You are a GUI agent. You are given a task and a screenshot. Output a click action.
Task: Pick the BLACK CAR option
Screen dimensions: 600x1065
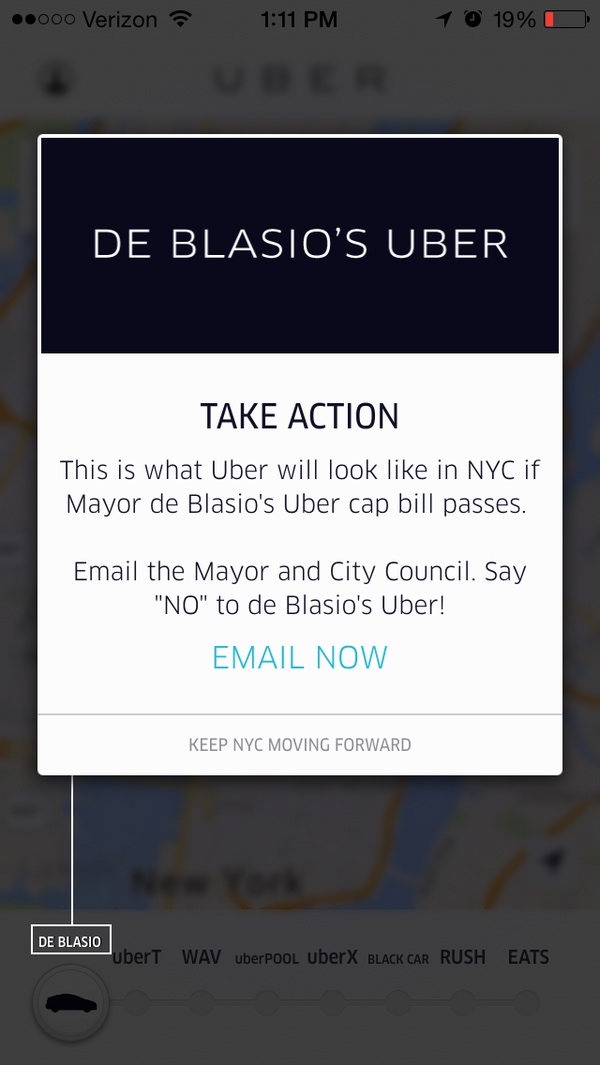pos(398,1001)
